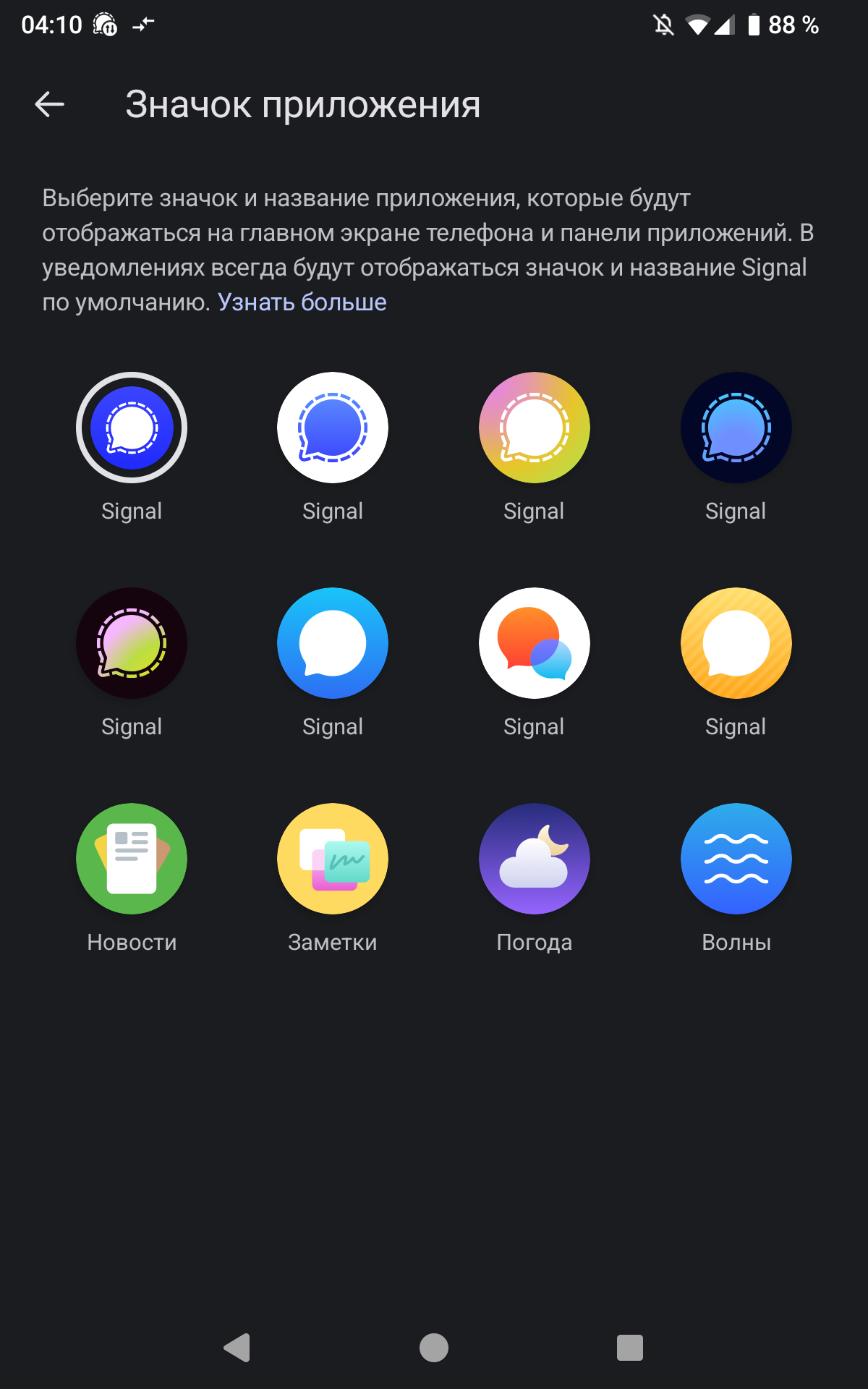Choose the yellow striped Signal icon
This screenshot has width=868, height=1389.
[x=736, y=643]
